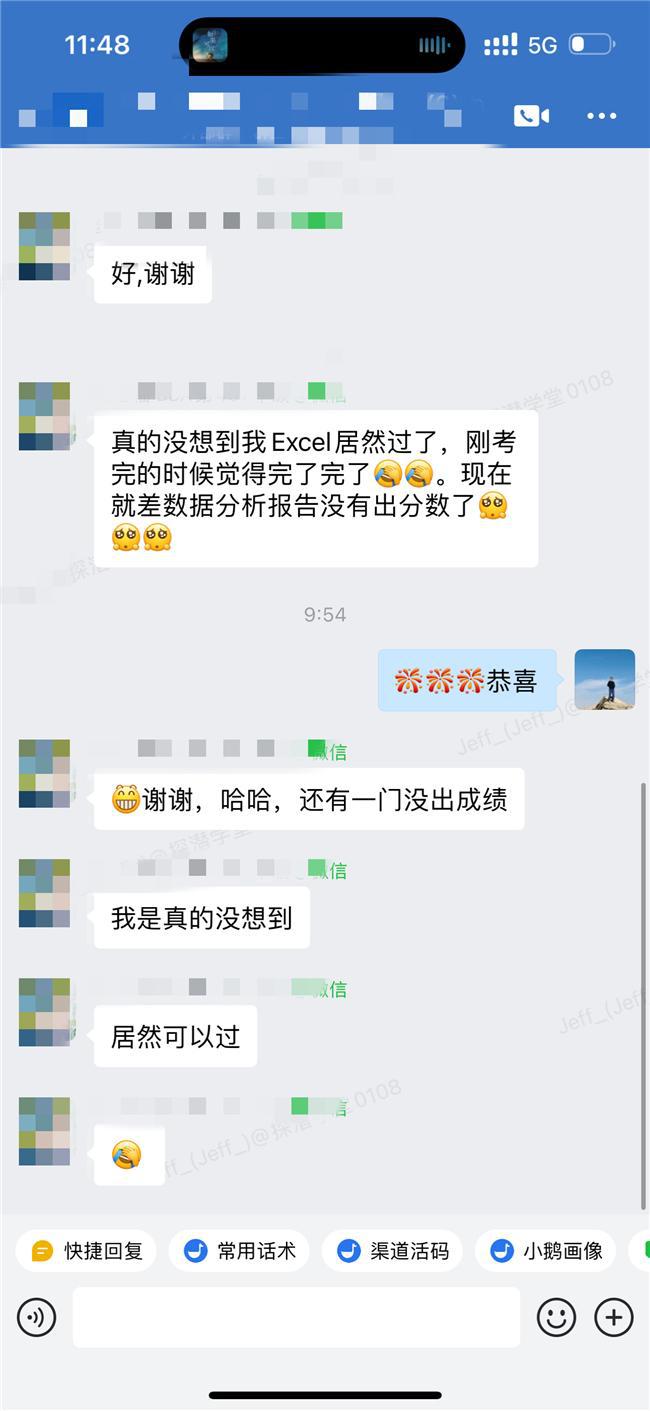650x1411 pixels.
Task: View my avatar next to 恭喜 message
Action: coord(604,680)
